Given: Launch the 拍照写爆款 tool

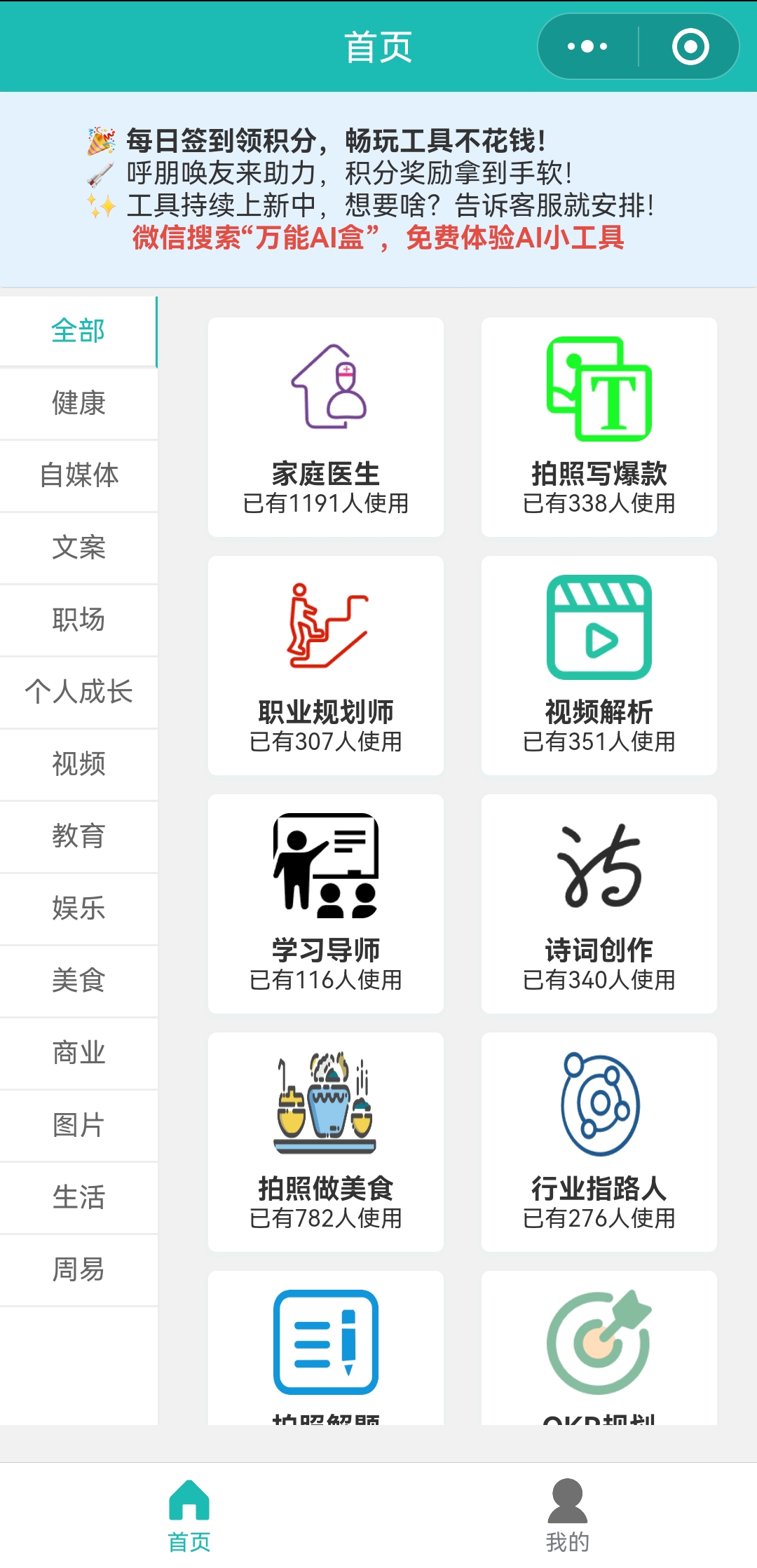Looking at the screenshot, I should [x=599, y=427].
